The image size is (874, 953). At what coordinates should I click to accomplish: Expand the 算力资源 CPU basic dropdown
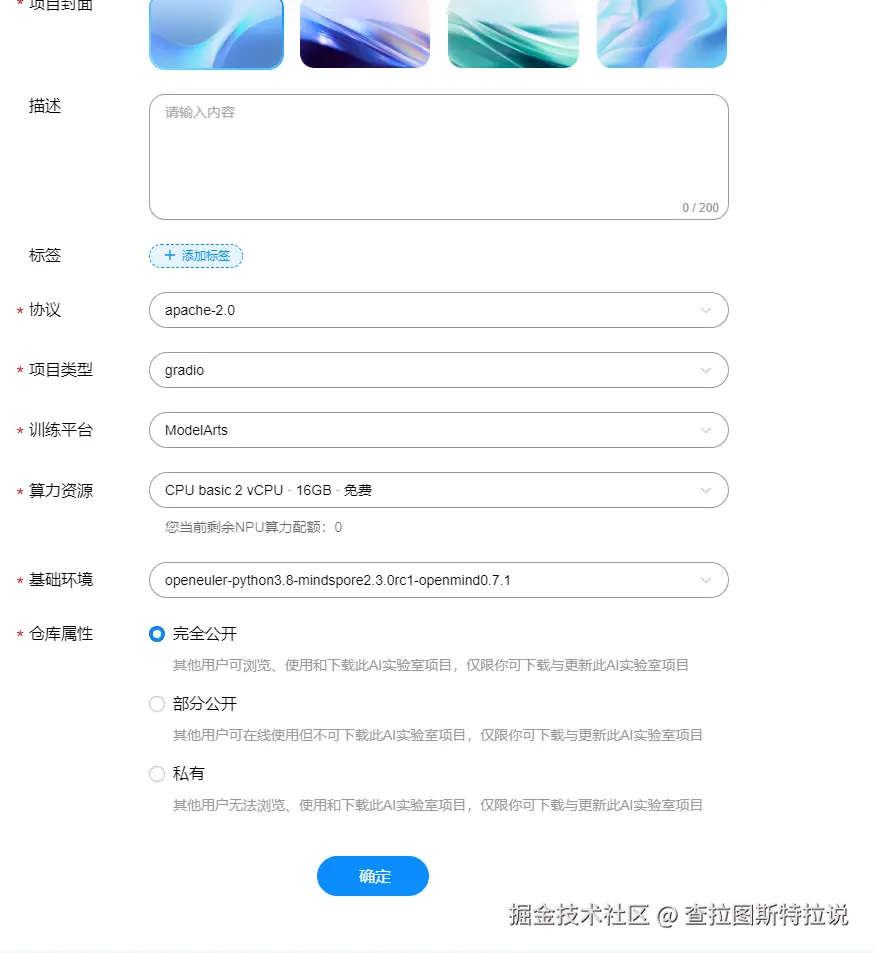point(438,490)
